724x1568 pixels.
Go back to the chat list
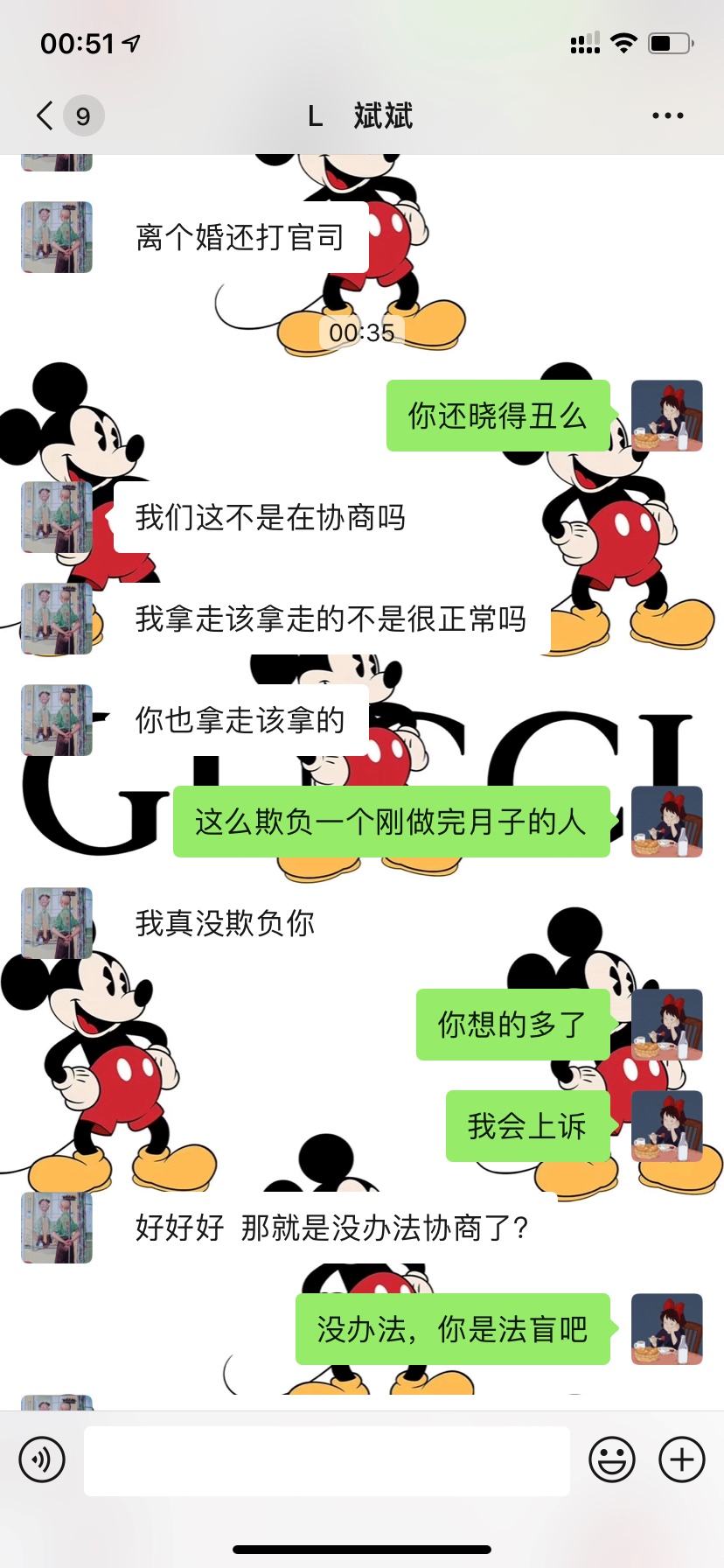coord(45,115)
